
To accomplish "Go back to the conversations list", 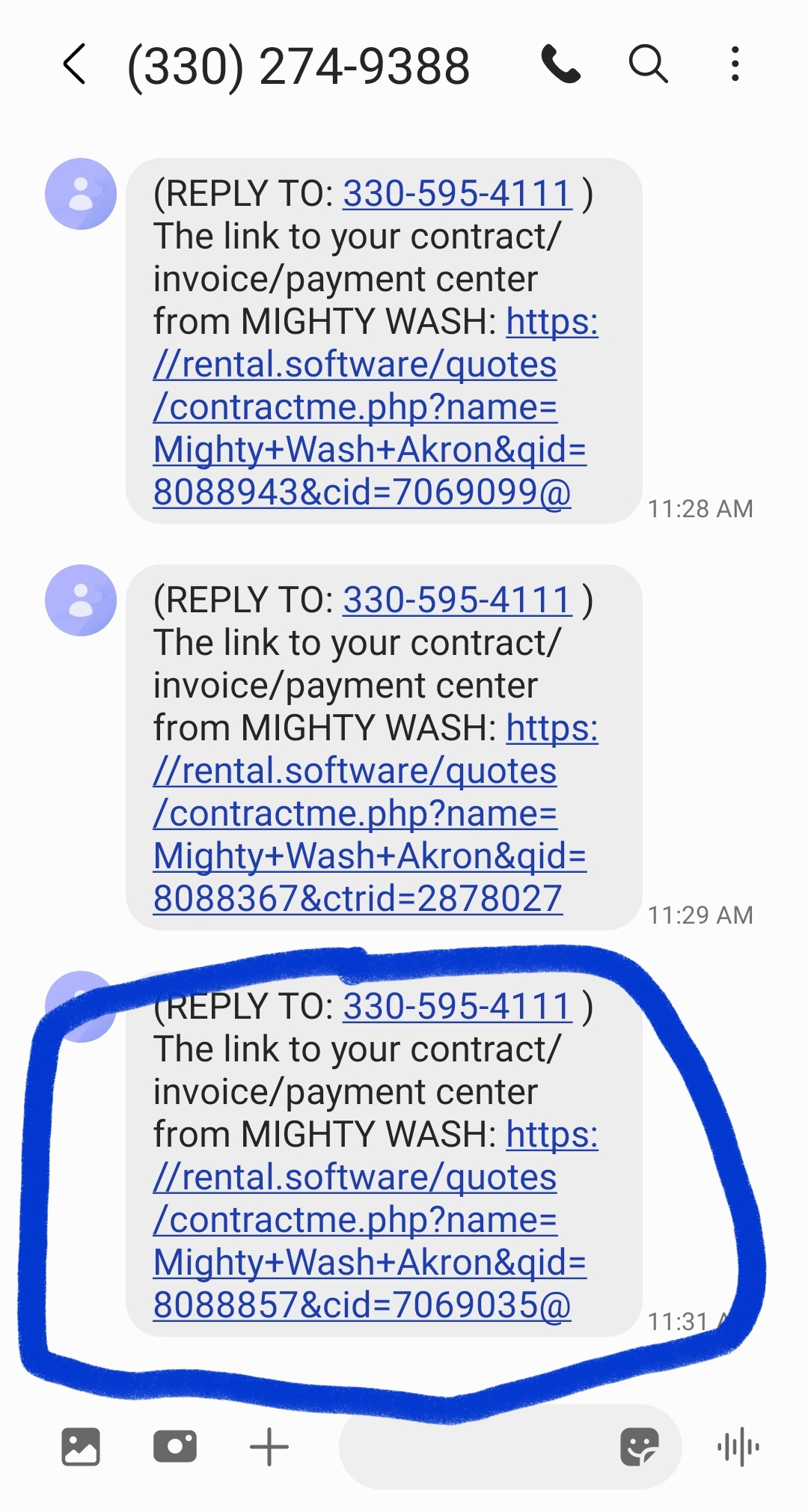I will tap(75, 64).
